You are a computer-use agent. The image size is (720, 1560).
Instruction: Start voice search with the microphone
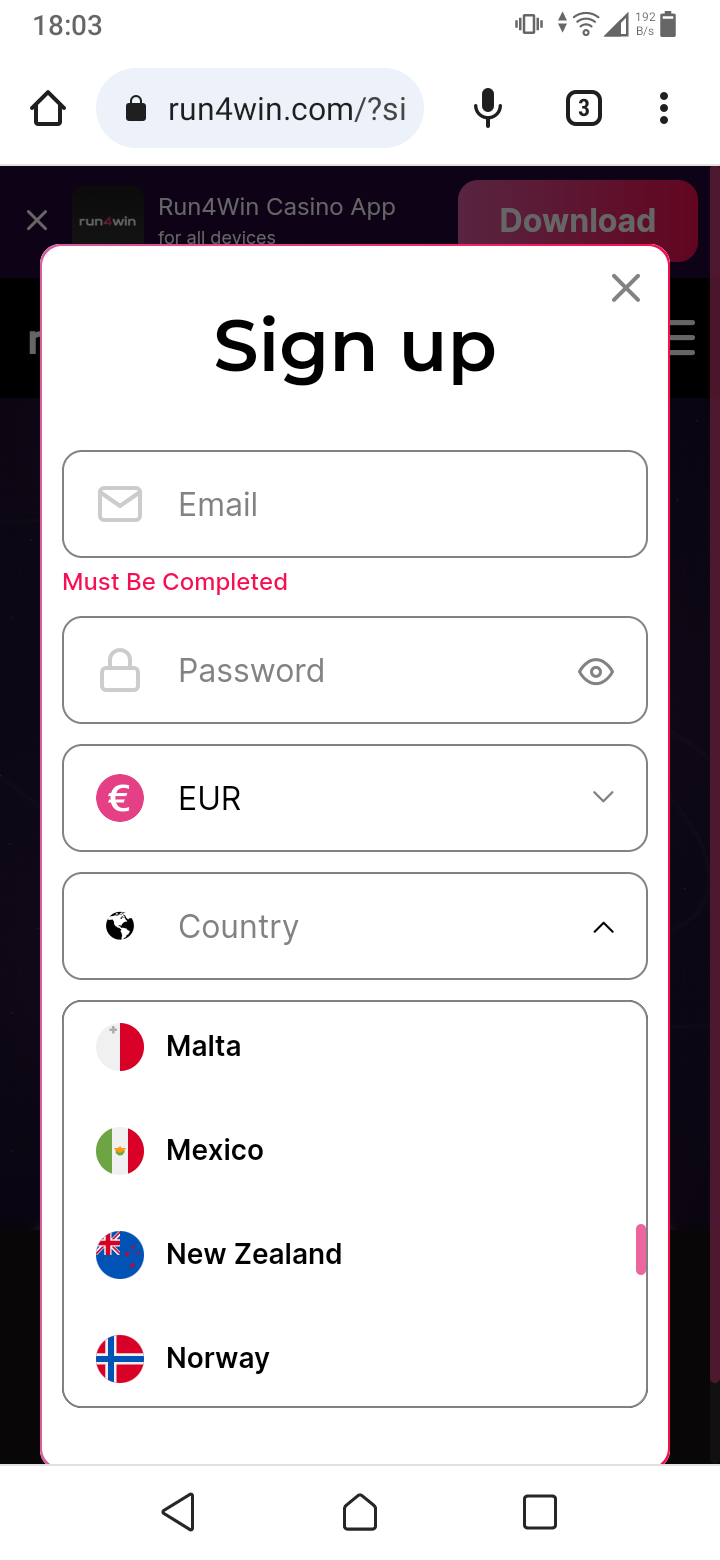487,108
